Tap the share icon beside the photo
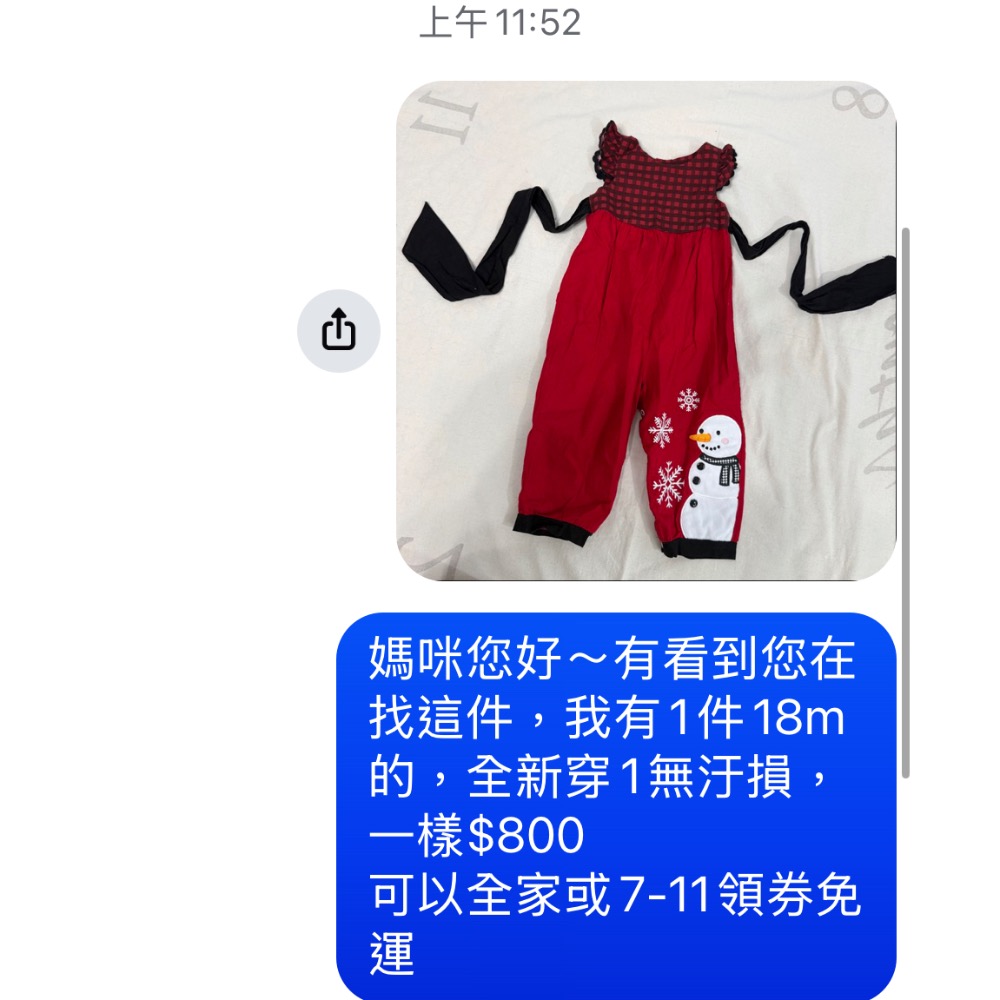This screenshot has height=1000, width=1000. 339,331
